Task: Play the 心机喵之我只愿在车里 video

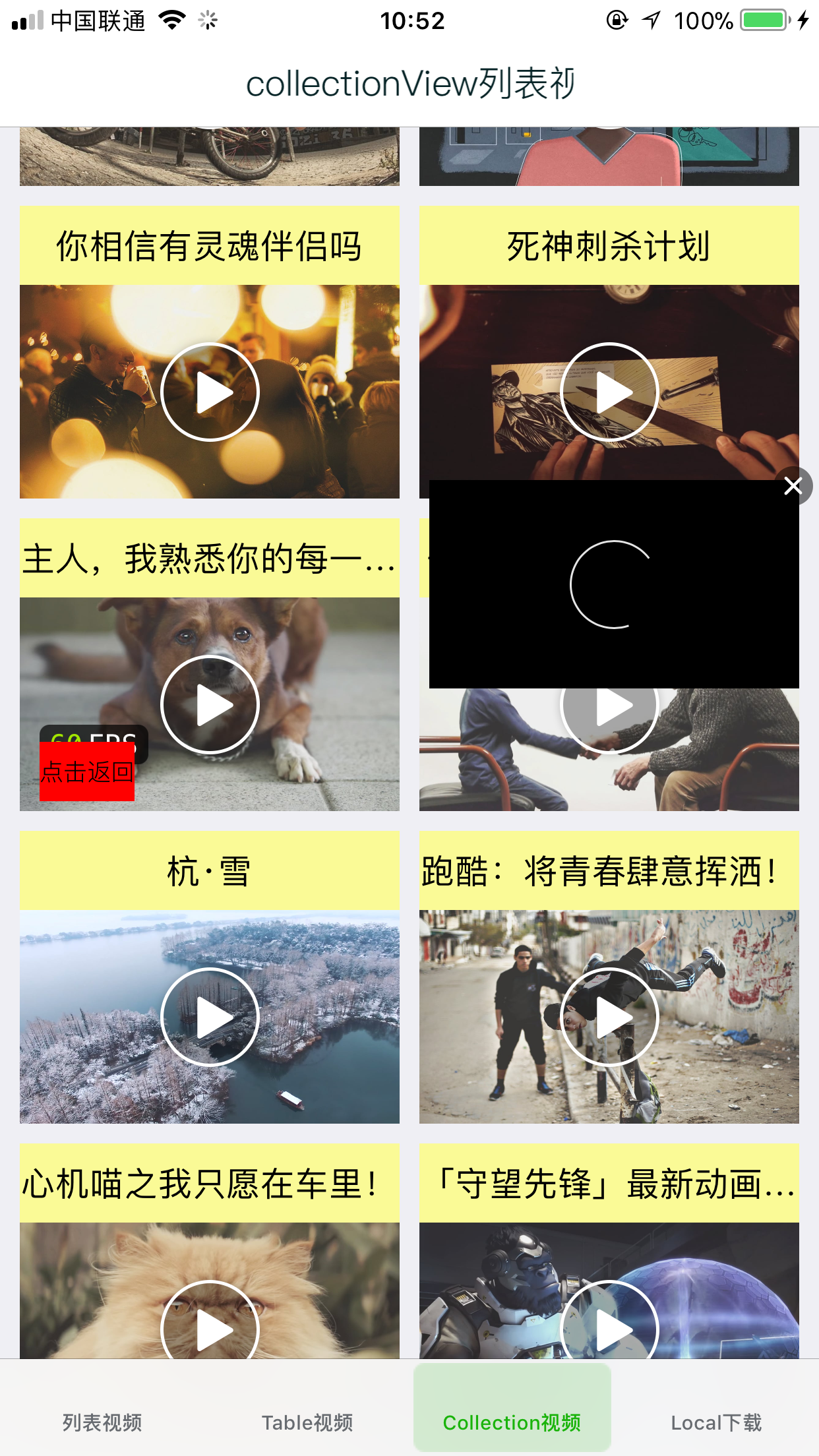Action: click(x=210, y=1320)
